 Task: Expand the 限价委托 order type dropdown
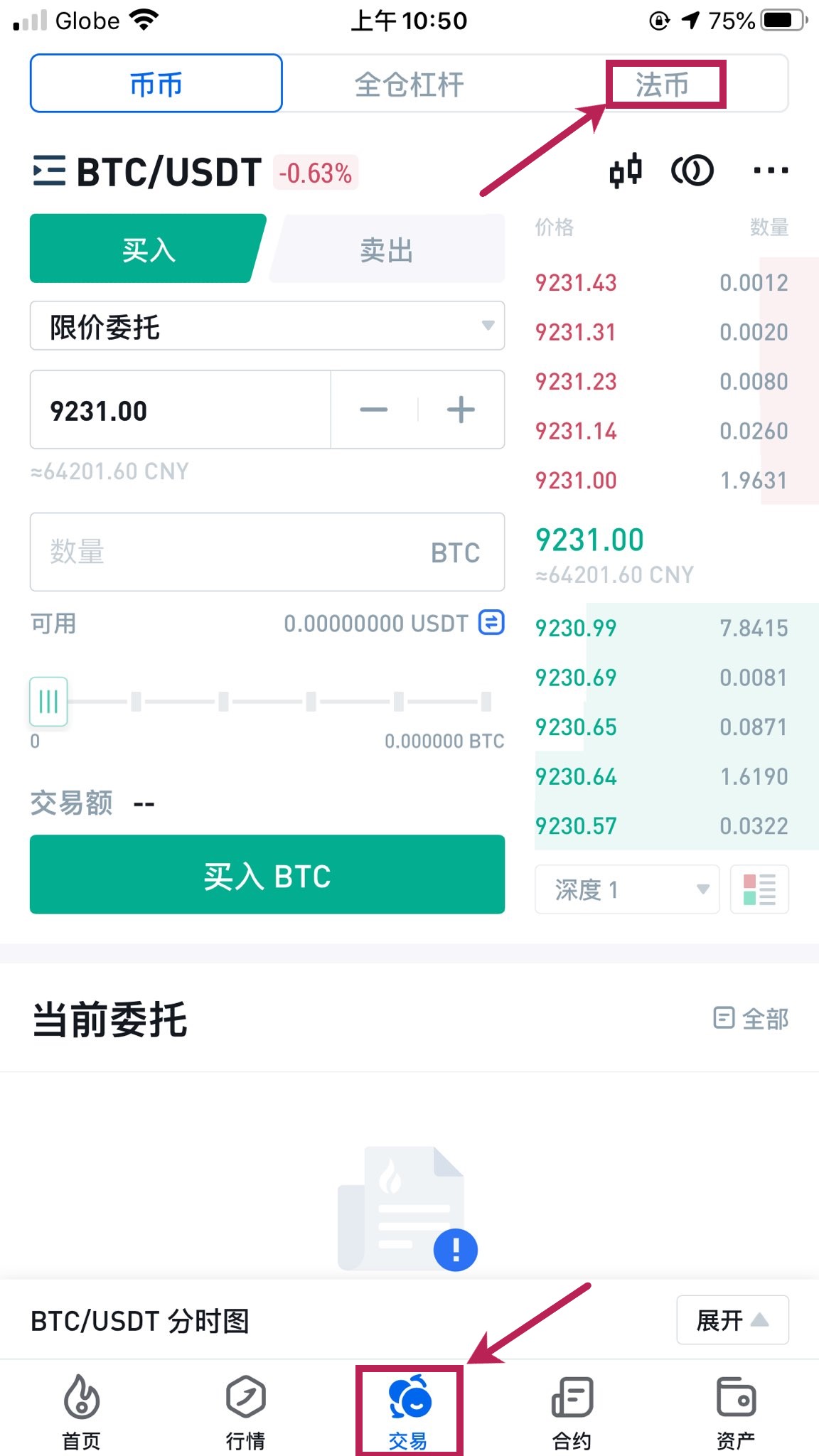tap(267, 326)
